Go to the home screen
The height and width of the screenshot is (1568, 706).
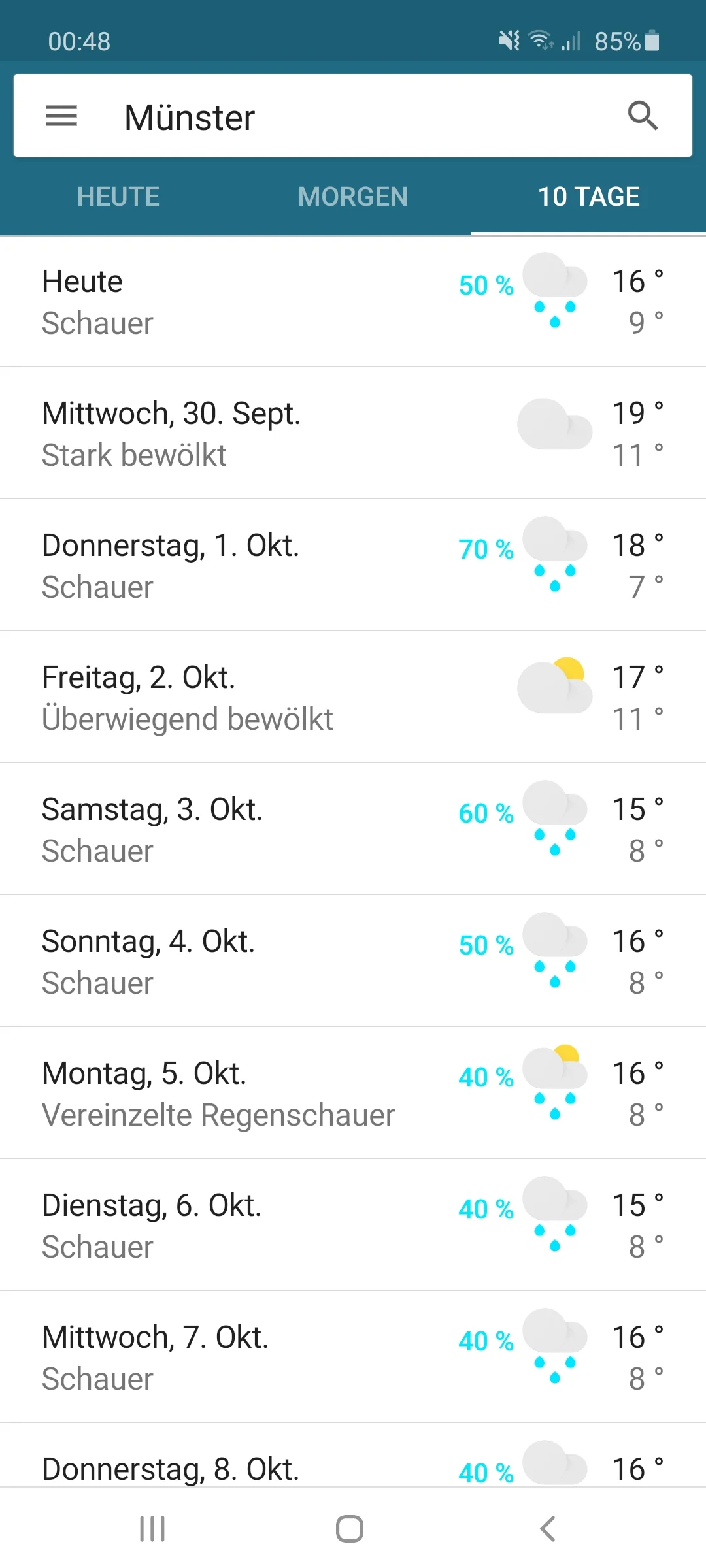[350, 1529]
